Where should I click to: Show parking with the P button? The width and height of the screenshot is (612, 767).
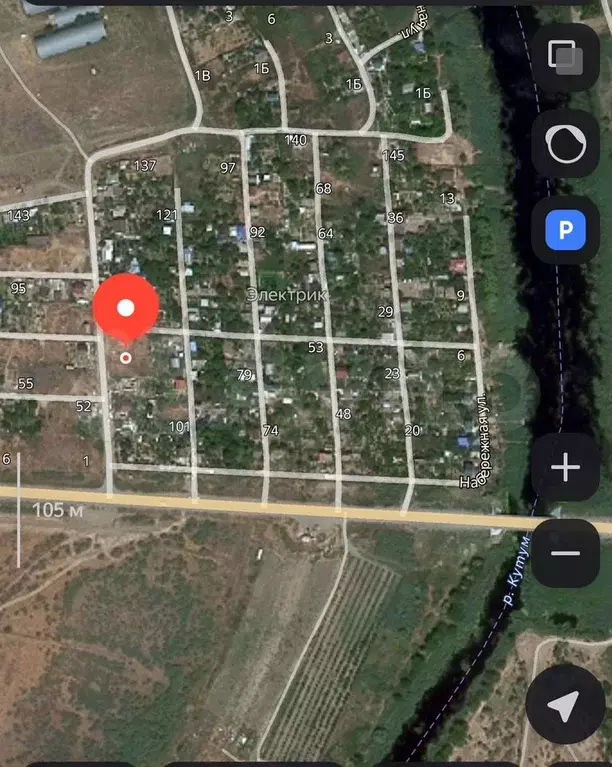565,232
